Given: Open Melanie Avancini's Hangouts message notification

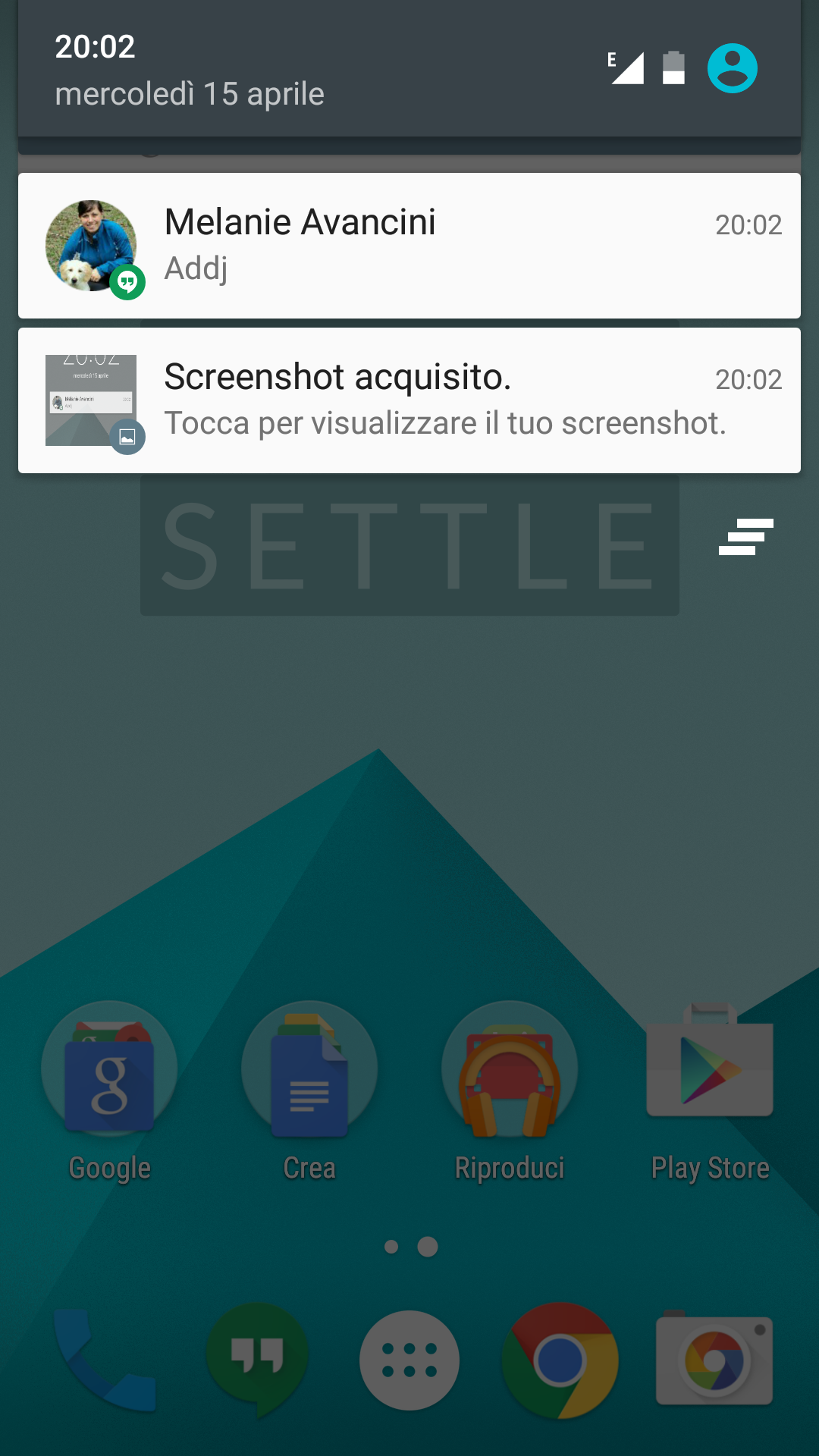Looking at the screenshot, I should click(x=409, y=246).
